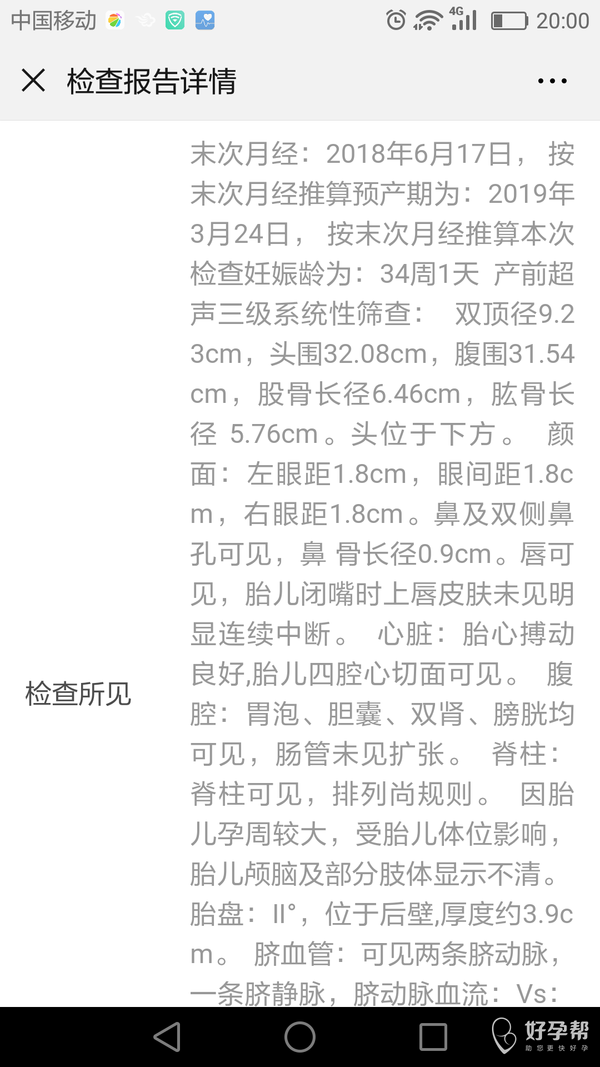Go to the home screen
This screenshot has height=1067, width=600.
tap(300, 1036)
